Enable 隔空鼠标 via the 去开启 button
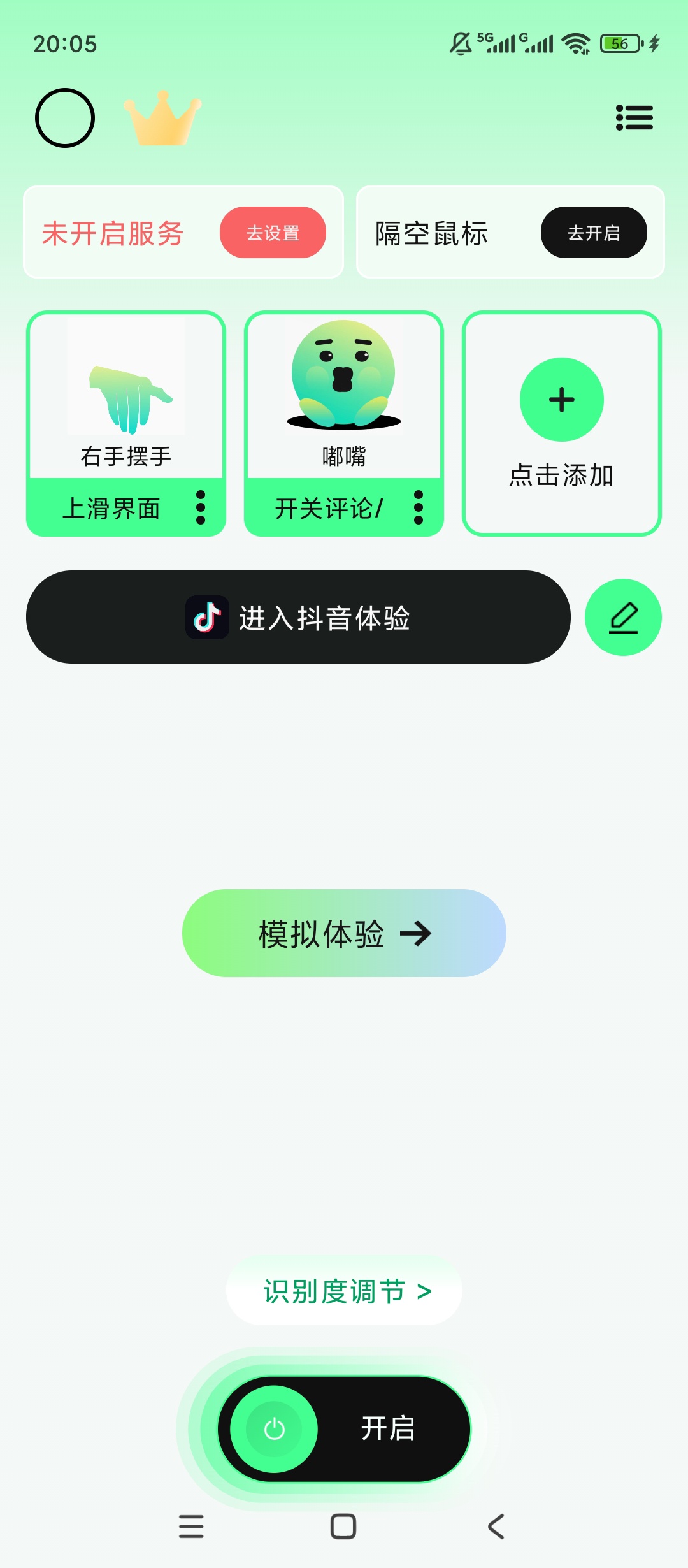688x1568 pixels. [594, 233]
